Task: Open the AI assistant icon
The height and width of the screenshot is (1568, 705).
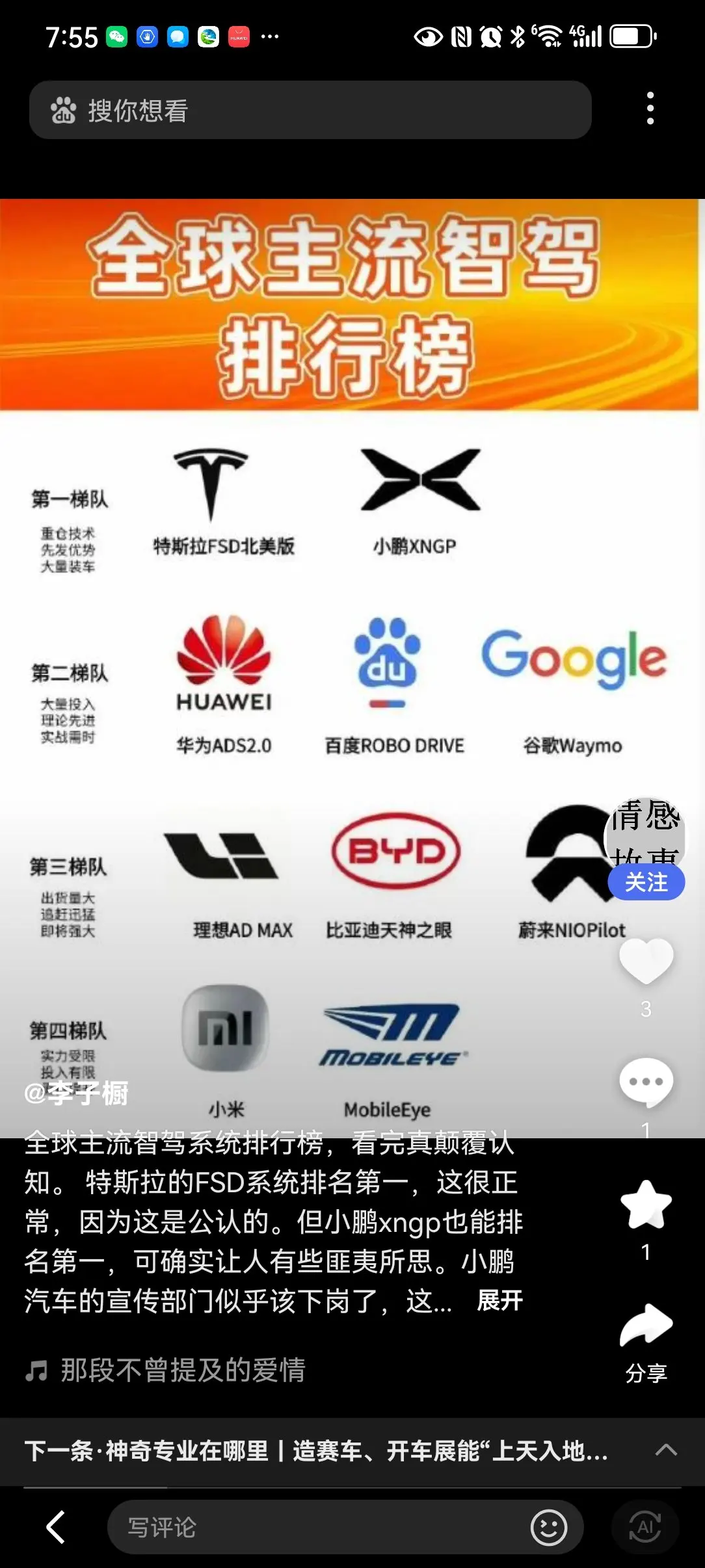Action: (x=645, y=1527)
